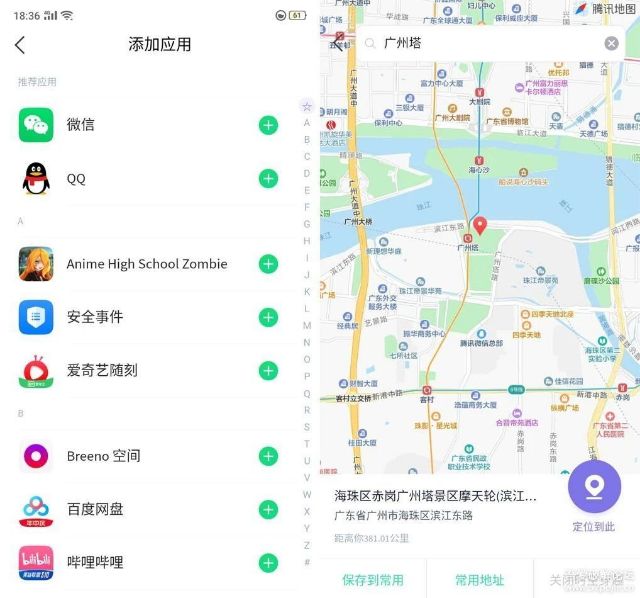Add 安全事件 with its plus button
Image resolution: width=640 pixels, height=598 pixels.
point(268,317)
